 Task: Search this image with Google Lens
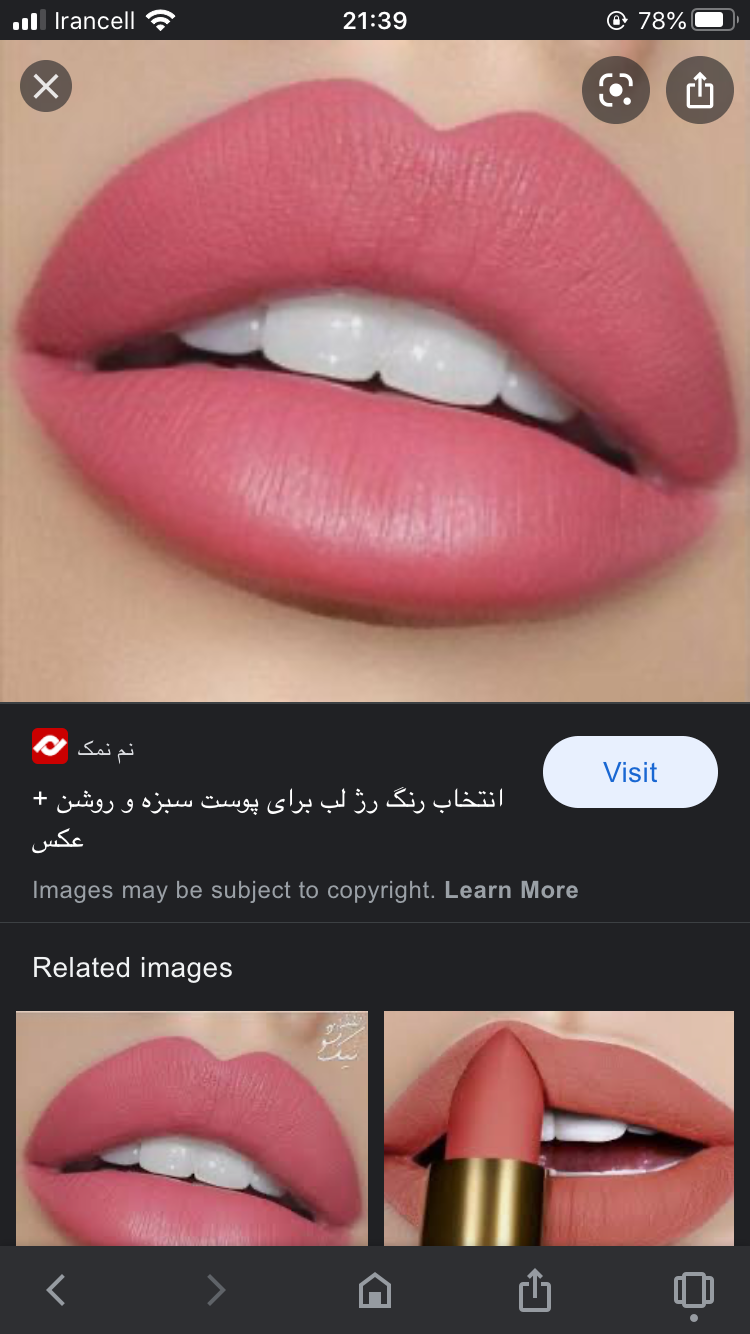(615, 91)
